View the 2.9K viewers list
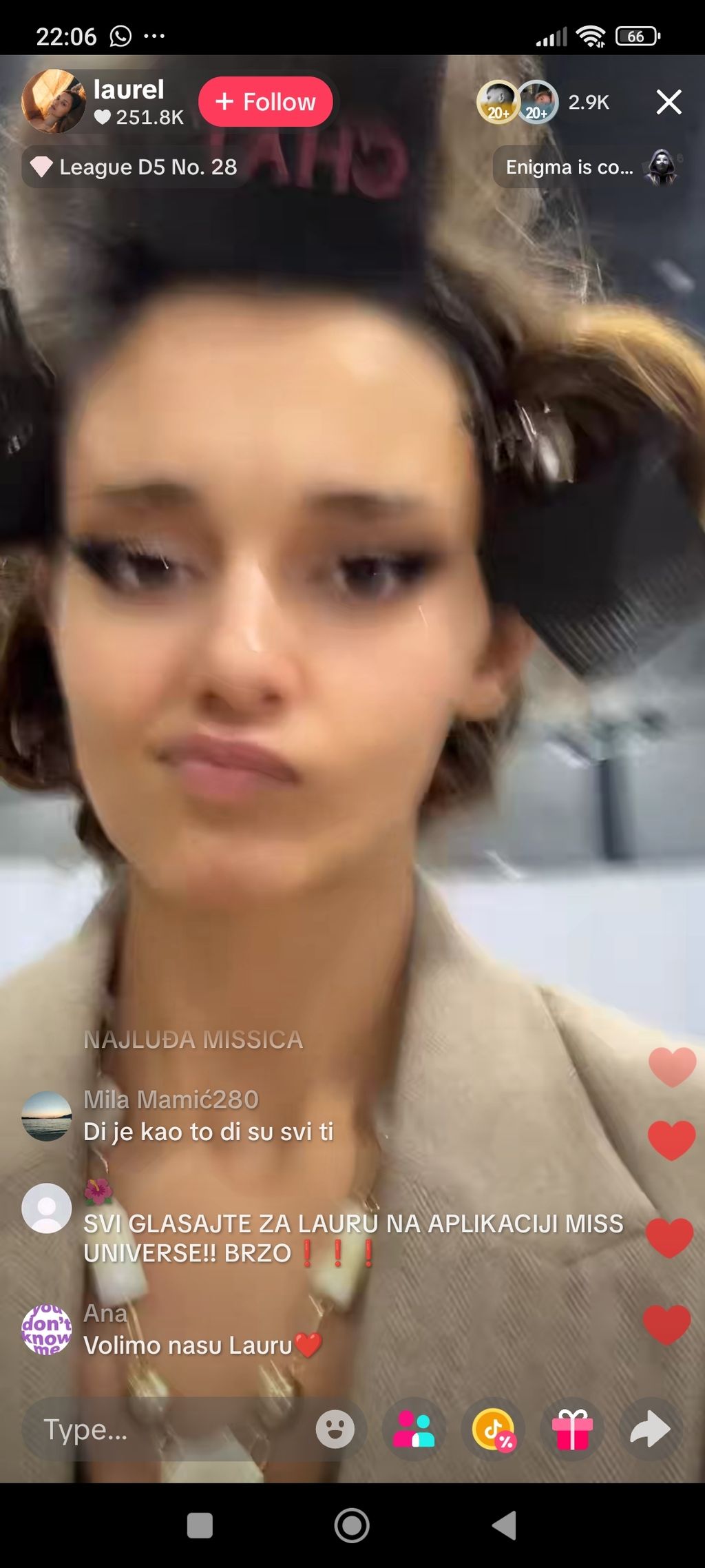This screenshot has height=1568, width=705. click(x=588, y=103)
